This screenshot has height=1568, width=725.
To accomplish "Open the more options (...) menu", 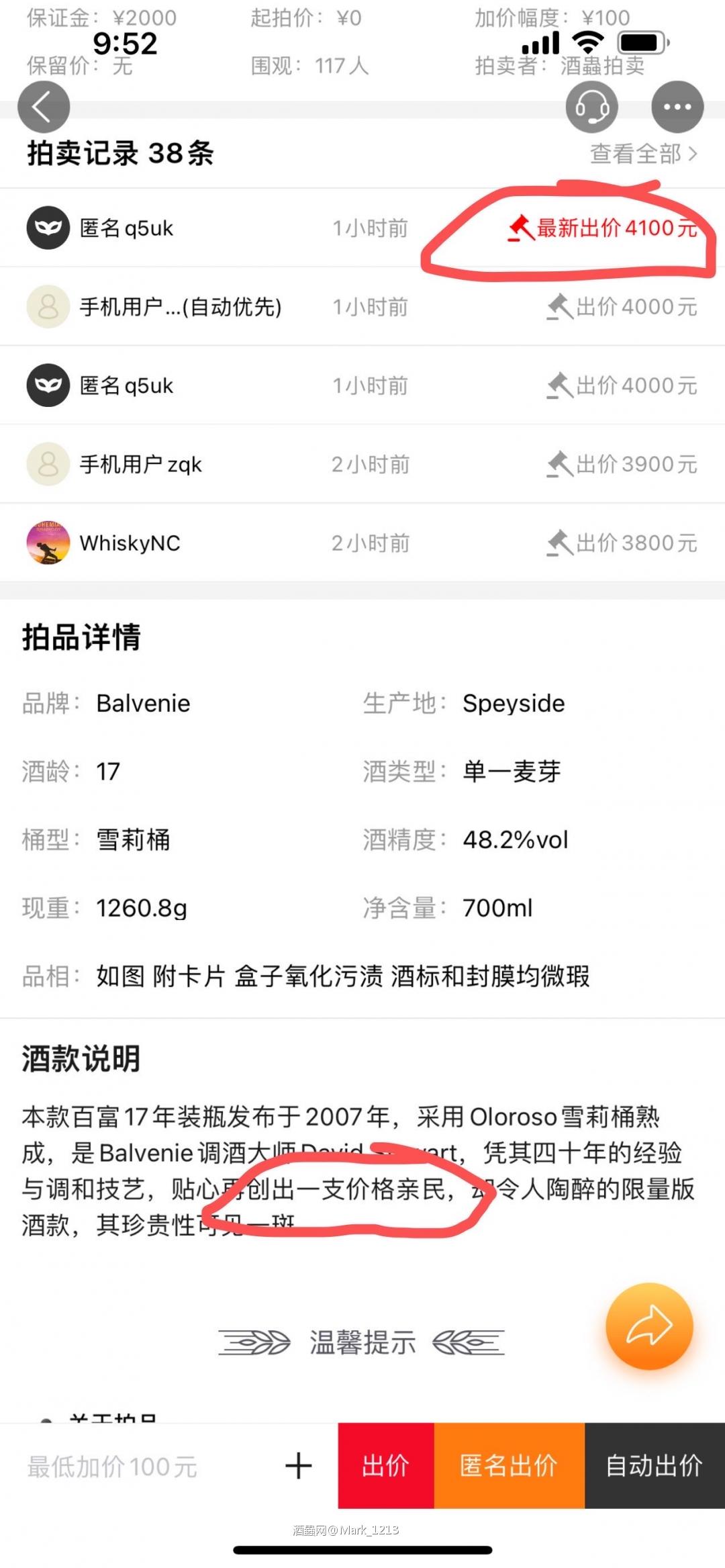I will (677, 107).
